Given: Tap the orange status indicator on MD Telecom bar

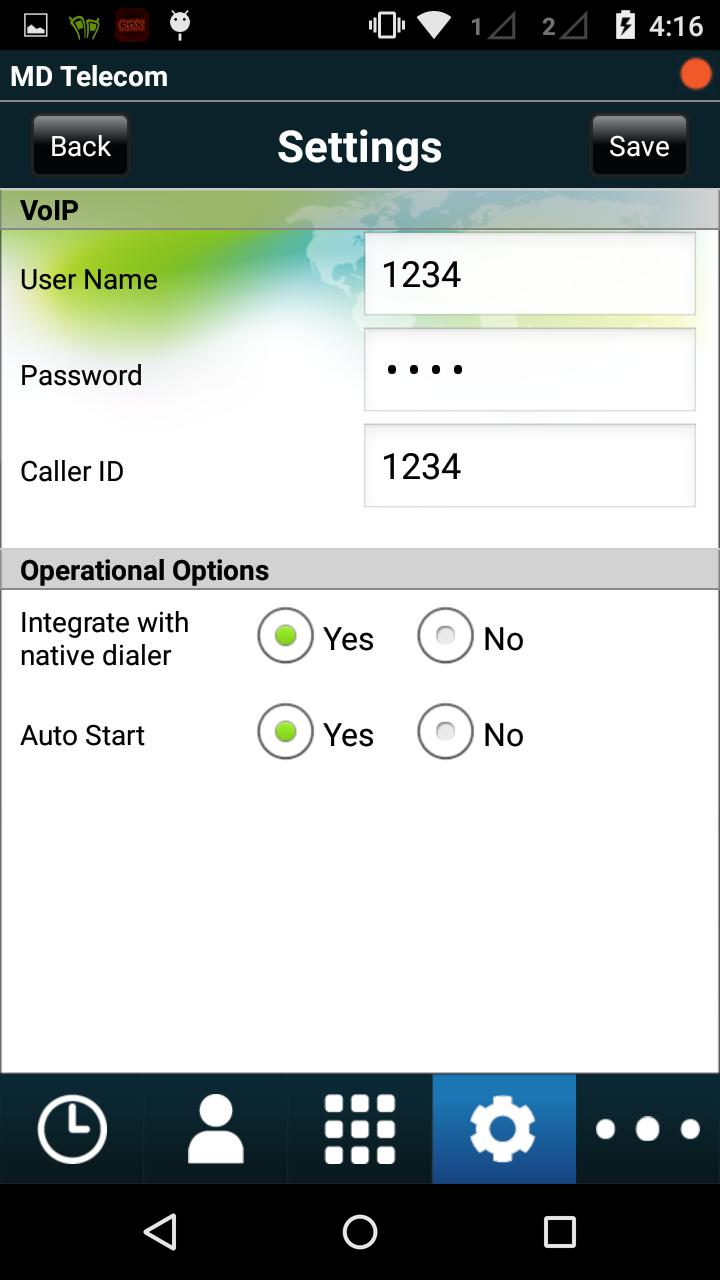Looking at the screenshot, I should click(x=695, y=73).
